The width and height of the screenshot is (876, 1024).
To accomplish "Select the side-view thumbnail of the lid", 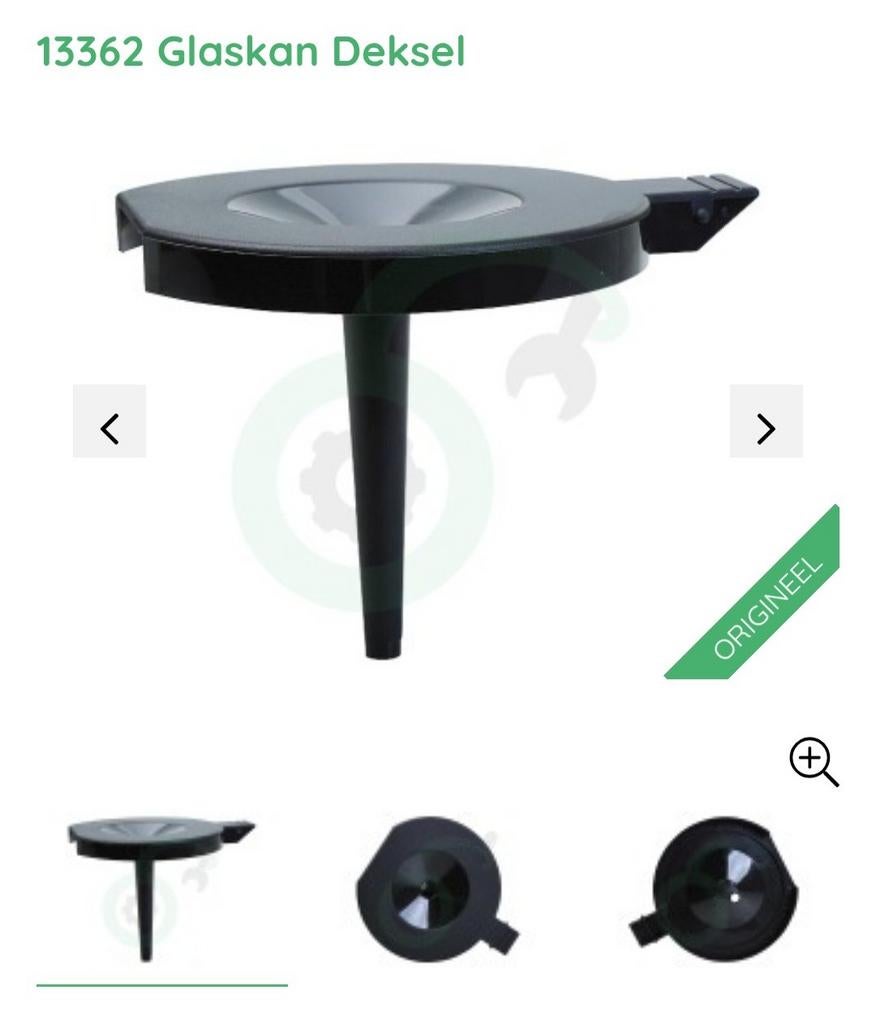I will click(161, 887).
